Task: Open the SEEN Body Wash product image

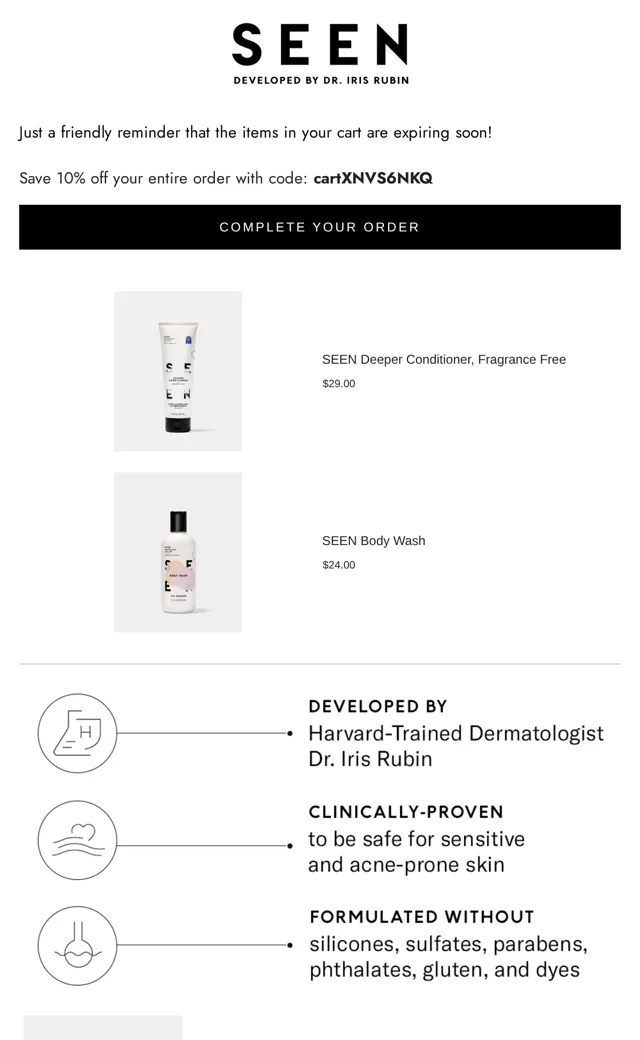Action: pyautogui.click(x=178, y=552)
